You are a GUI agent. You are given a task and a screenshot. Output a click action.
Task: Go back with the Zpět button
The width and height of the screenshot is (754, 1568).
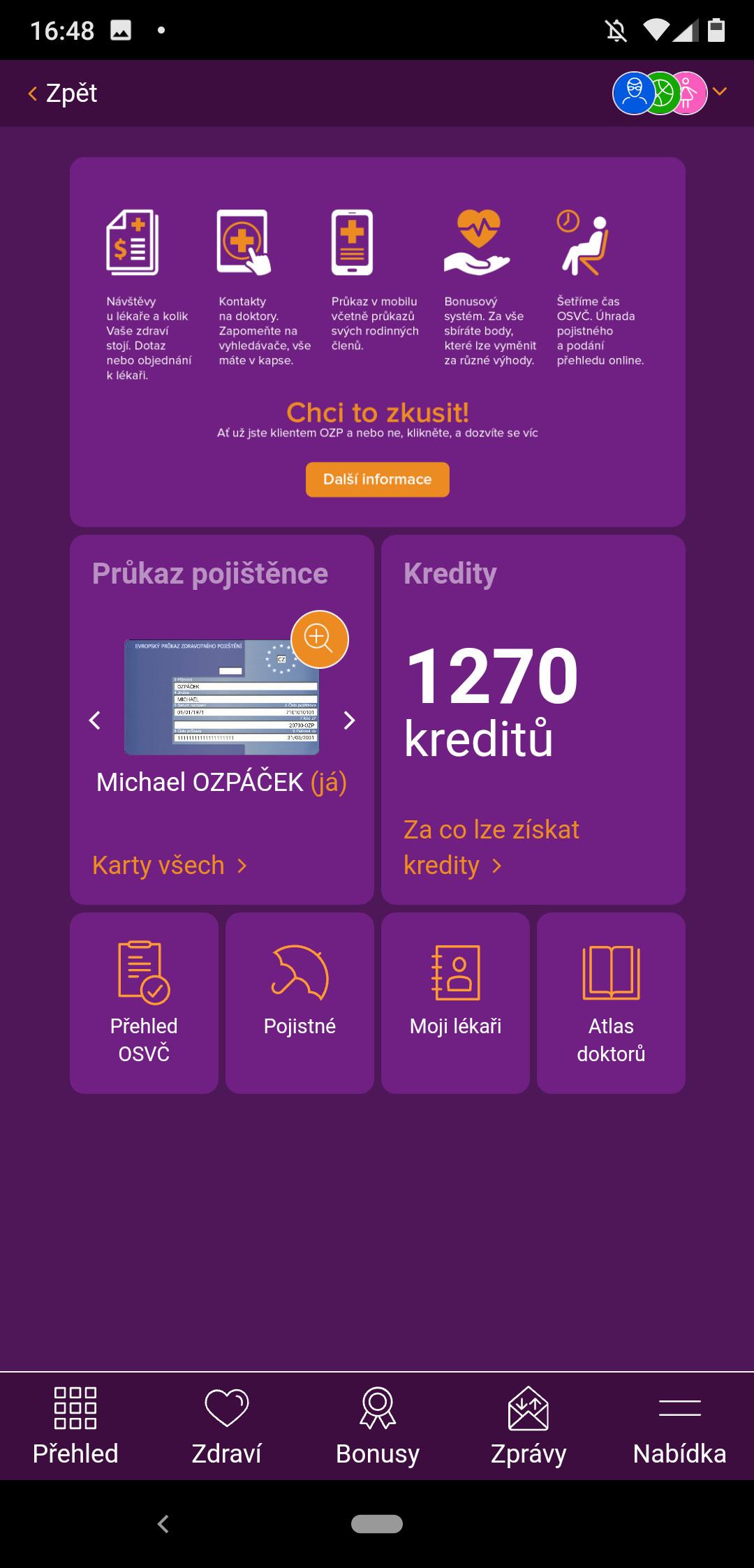(x=63, y=93)
